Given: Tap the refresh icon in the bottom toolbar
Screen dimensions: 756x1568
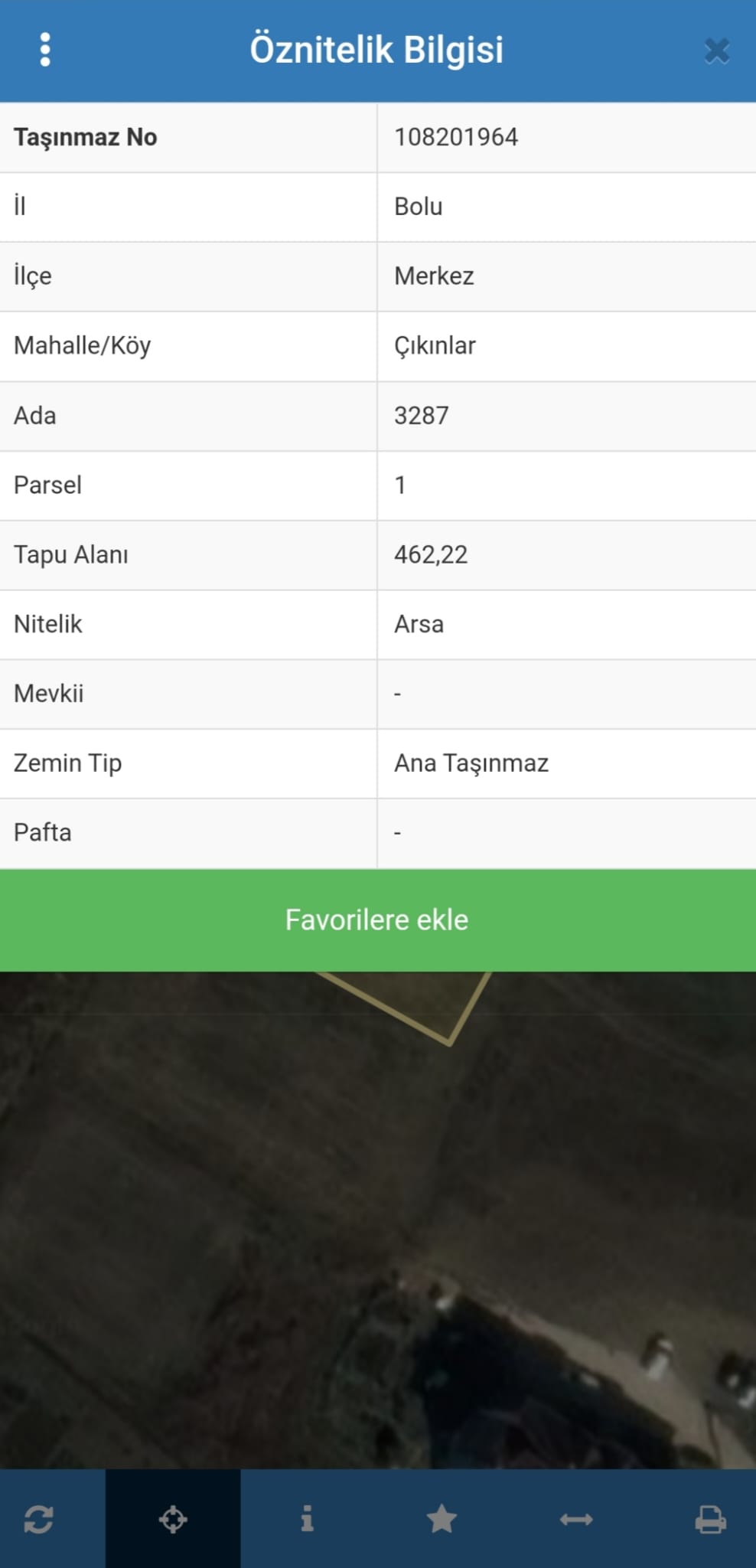Looking at the screenshot, I should click(38, 1519).
